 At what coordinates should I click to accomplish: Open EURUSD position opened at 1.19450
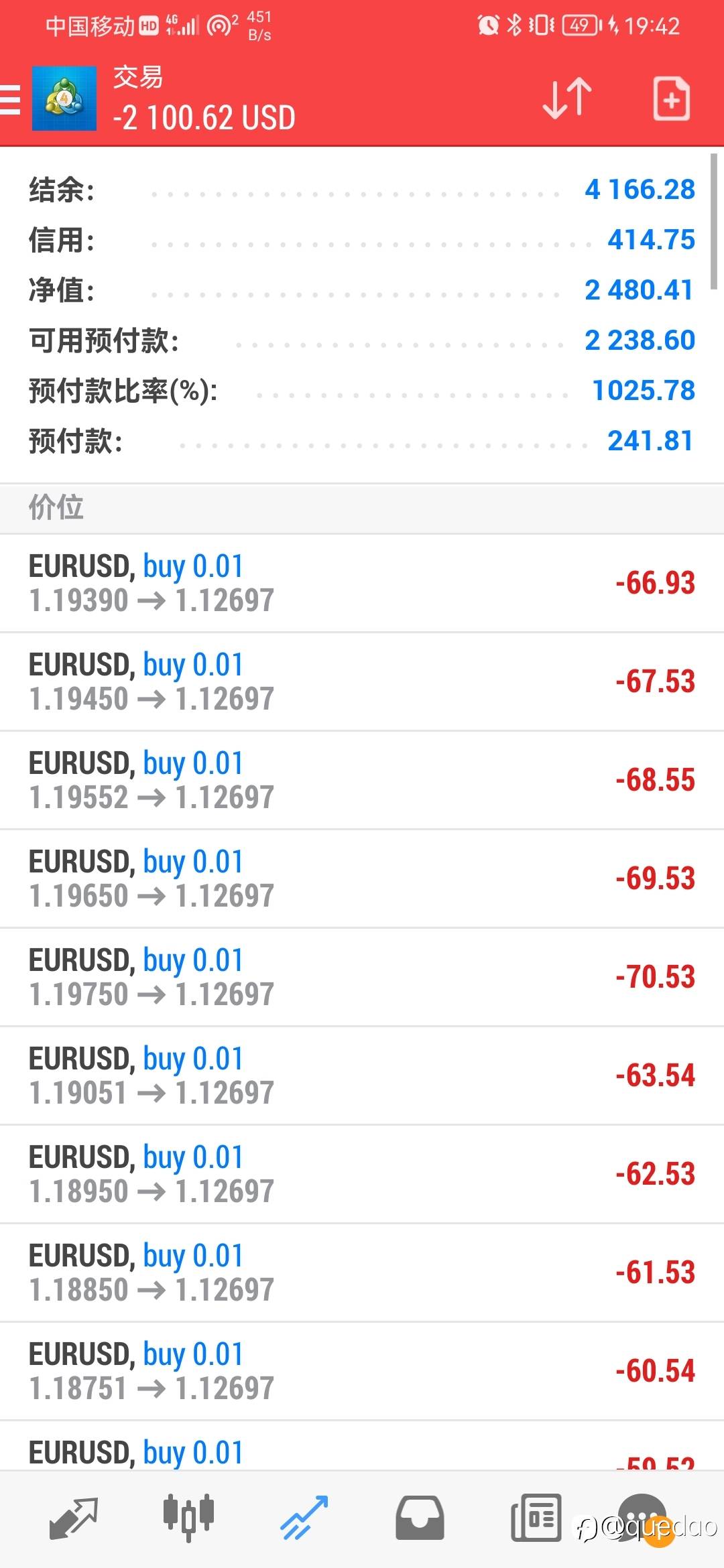click(362, 681)
